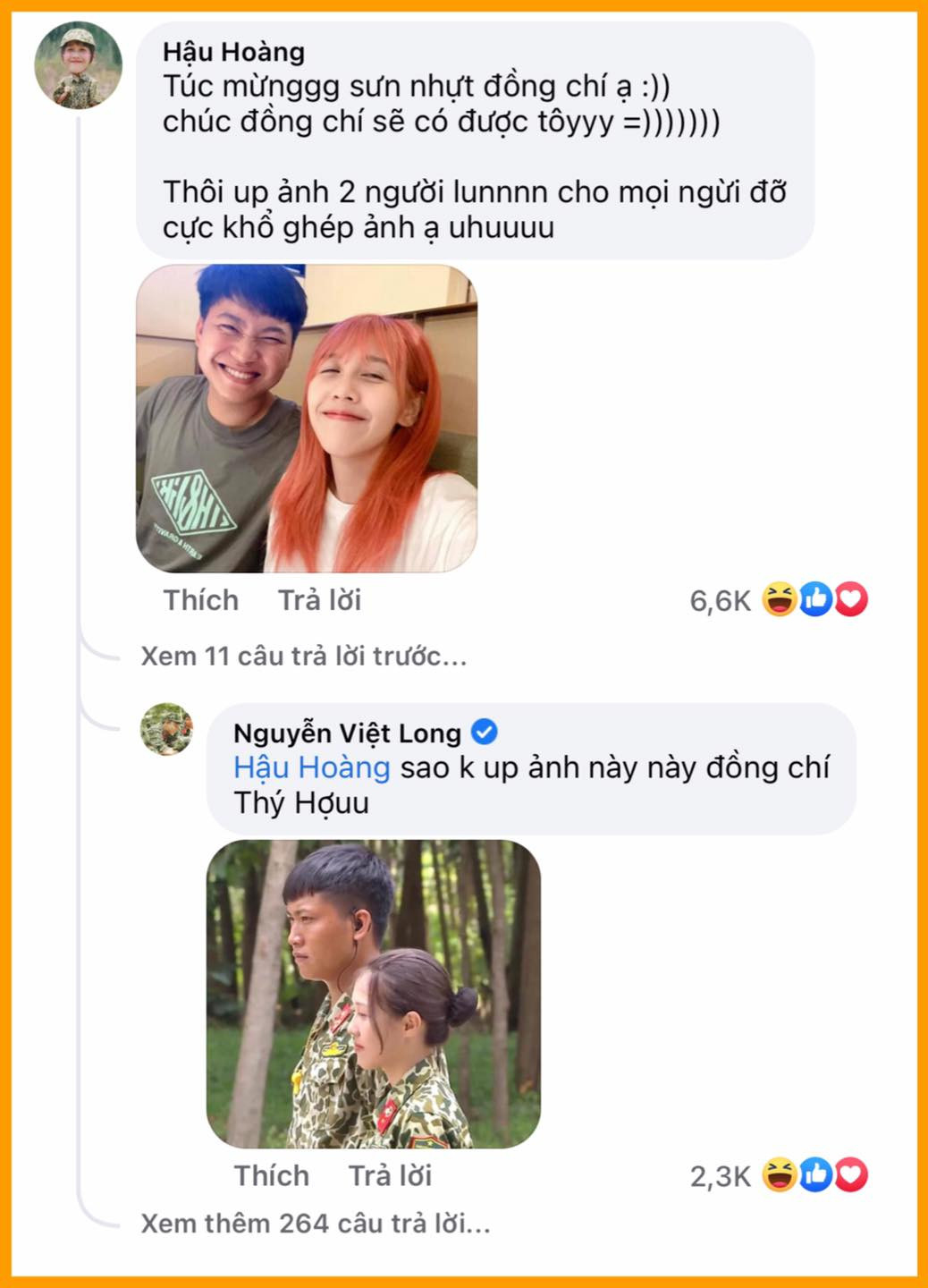
Task: Click Trả lời on the first comment
Action: (317, 600)
